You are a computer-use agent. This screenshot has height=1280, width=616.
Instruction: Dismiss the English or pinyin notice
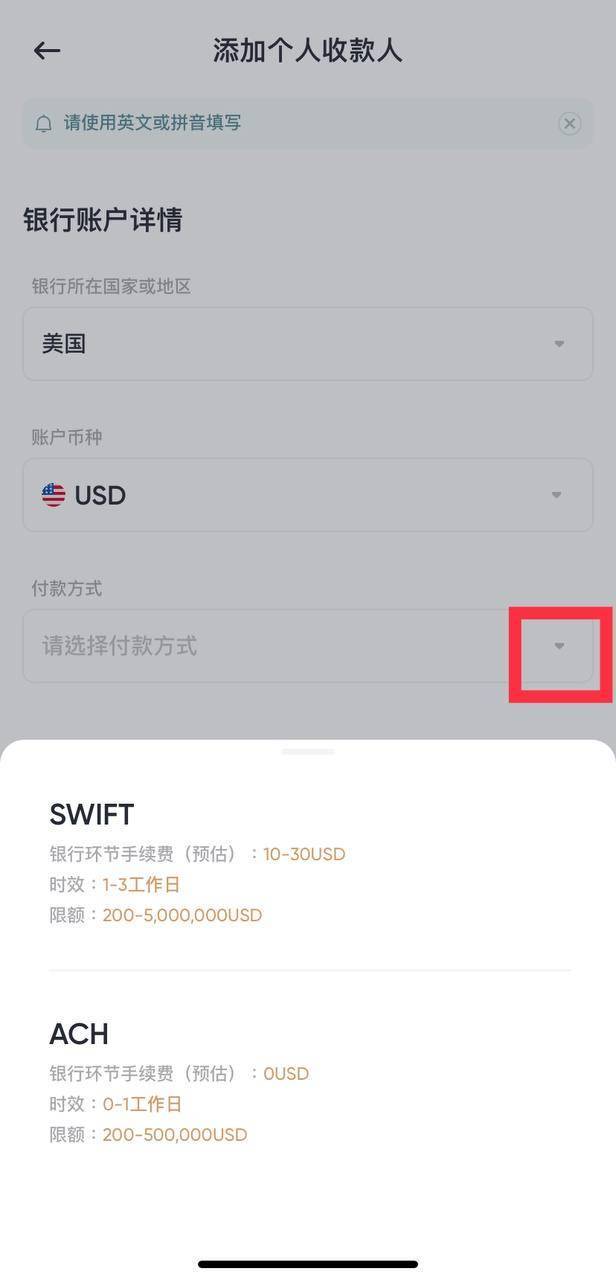coord(569,124)
